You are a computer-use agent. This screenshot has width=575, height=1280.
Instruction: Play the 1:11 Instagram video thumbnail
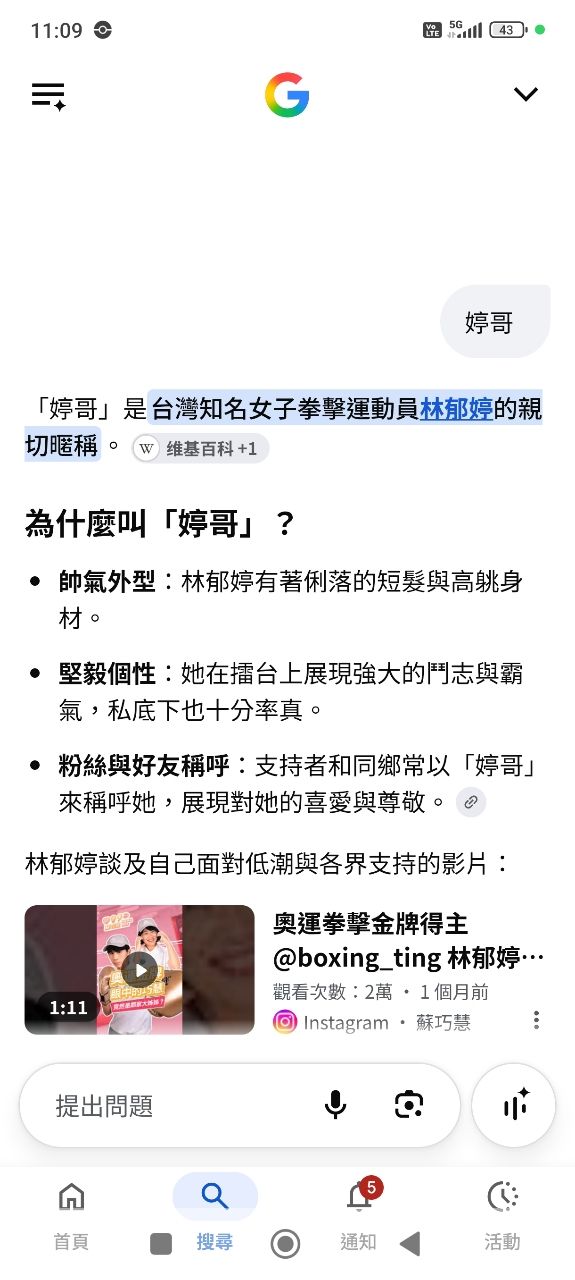(x=140, y=969)
